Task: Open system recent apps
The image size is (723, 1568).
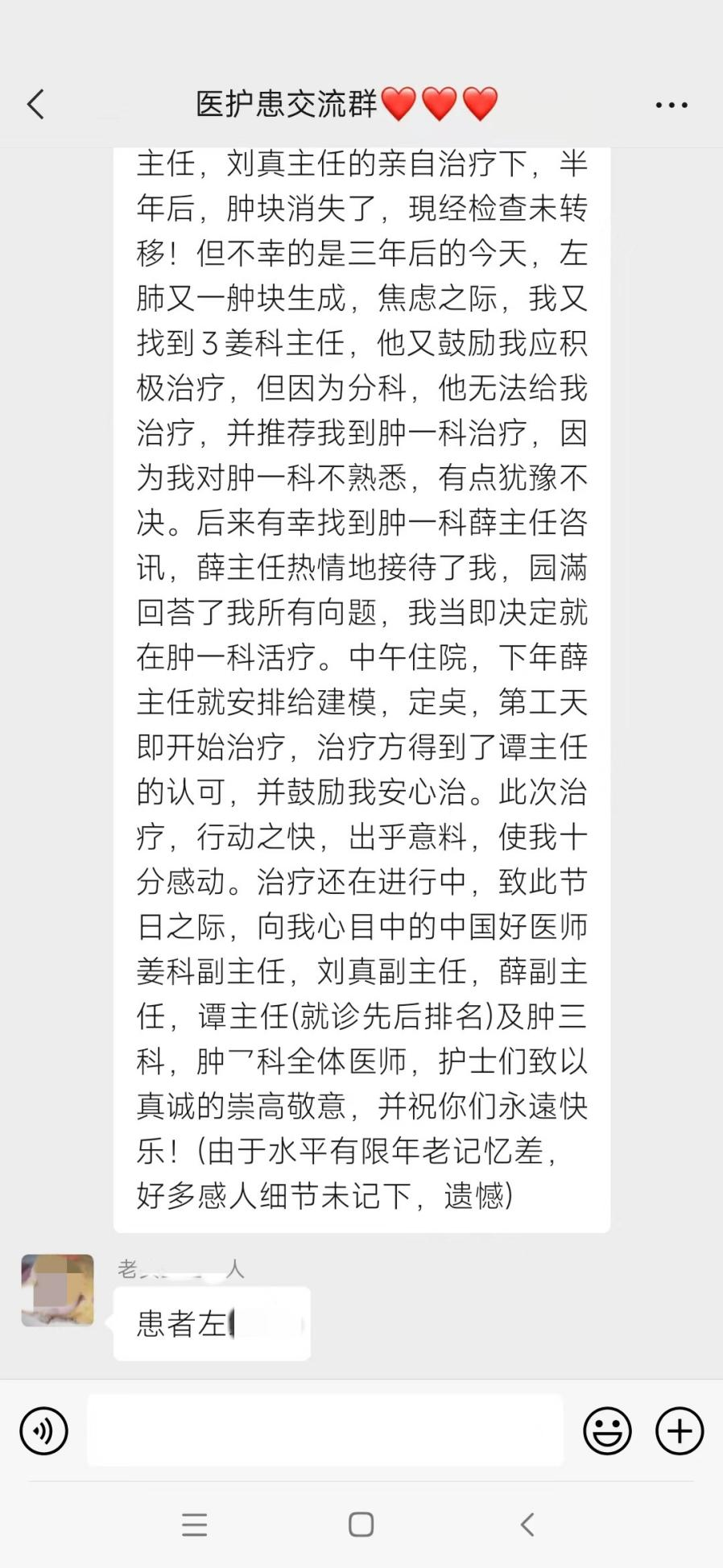Action: point(194,1524)
